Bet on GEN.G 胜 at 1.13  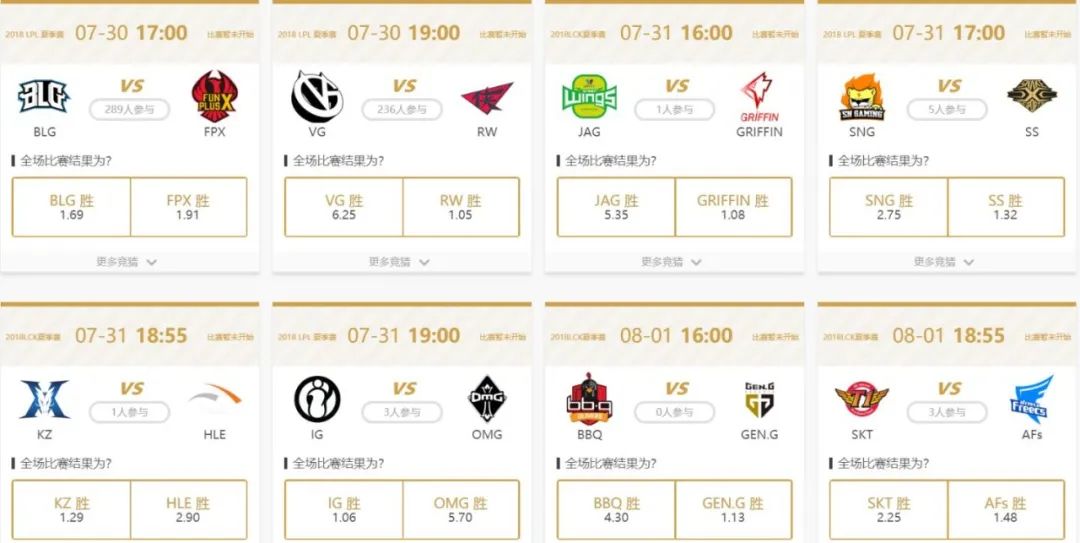[x=733, y=510]
